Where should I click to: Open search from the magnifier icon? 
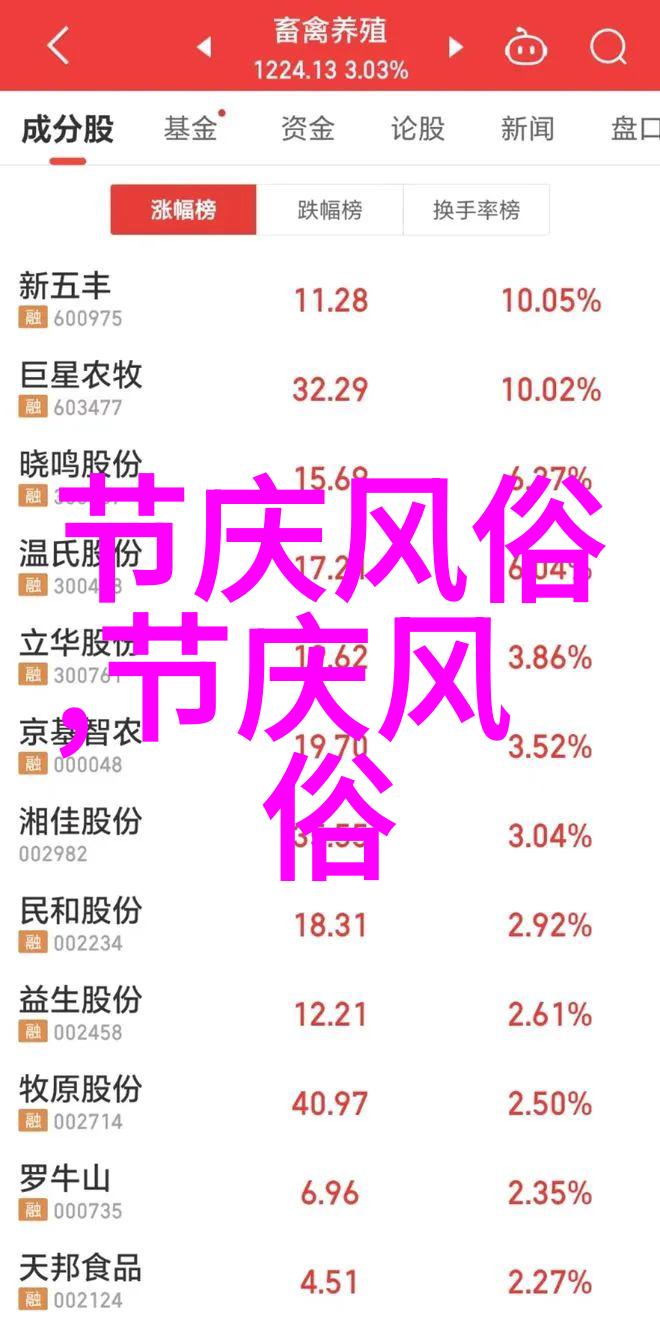pos(606,46)
